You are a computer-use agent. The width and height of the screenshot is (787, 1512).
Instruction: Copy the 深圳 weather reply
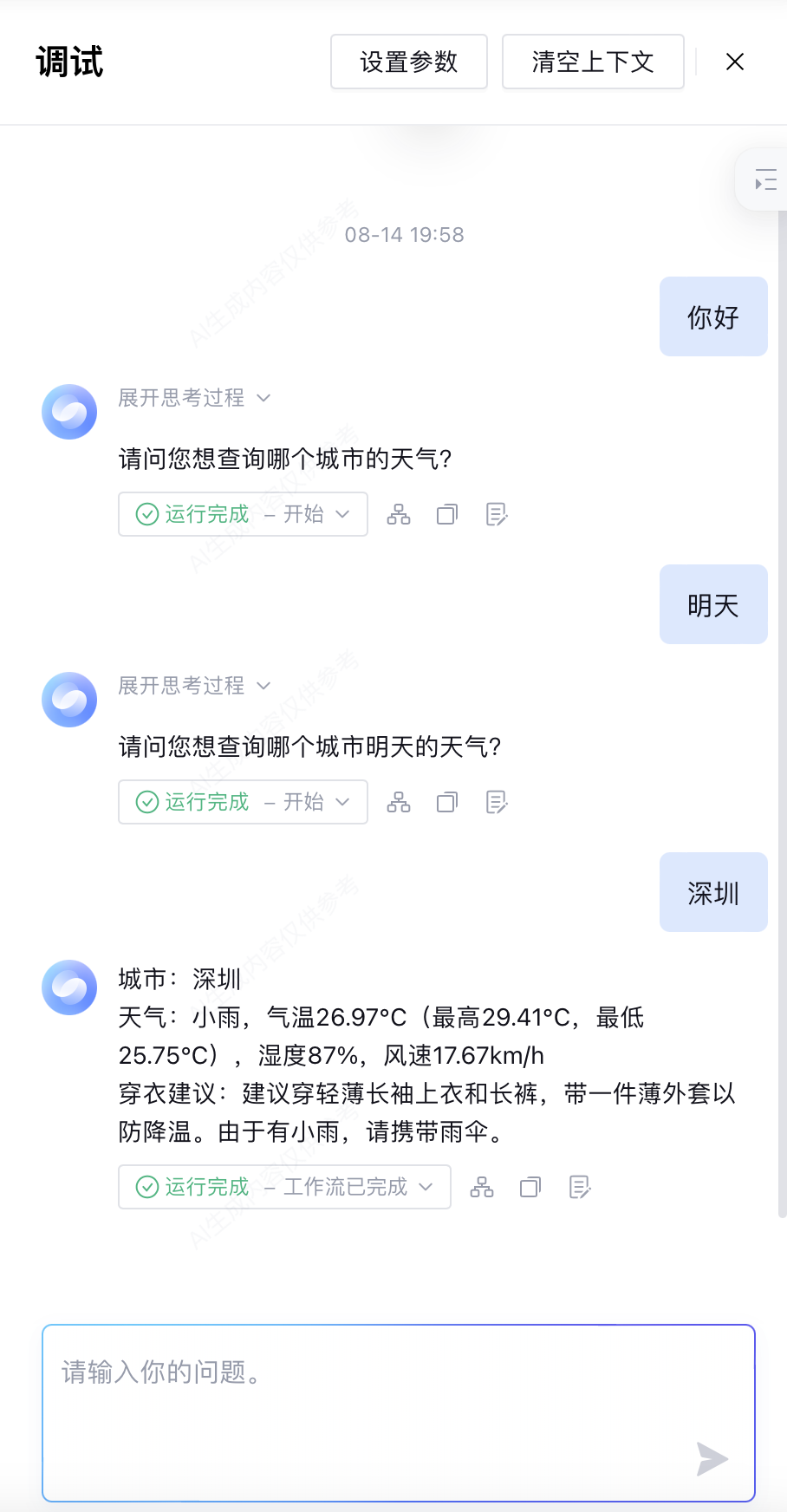pos(530,1187)
